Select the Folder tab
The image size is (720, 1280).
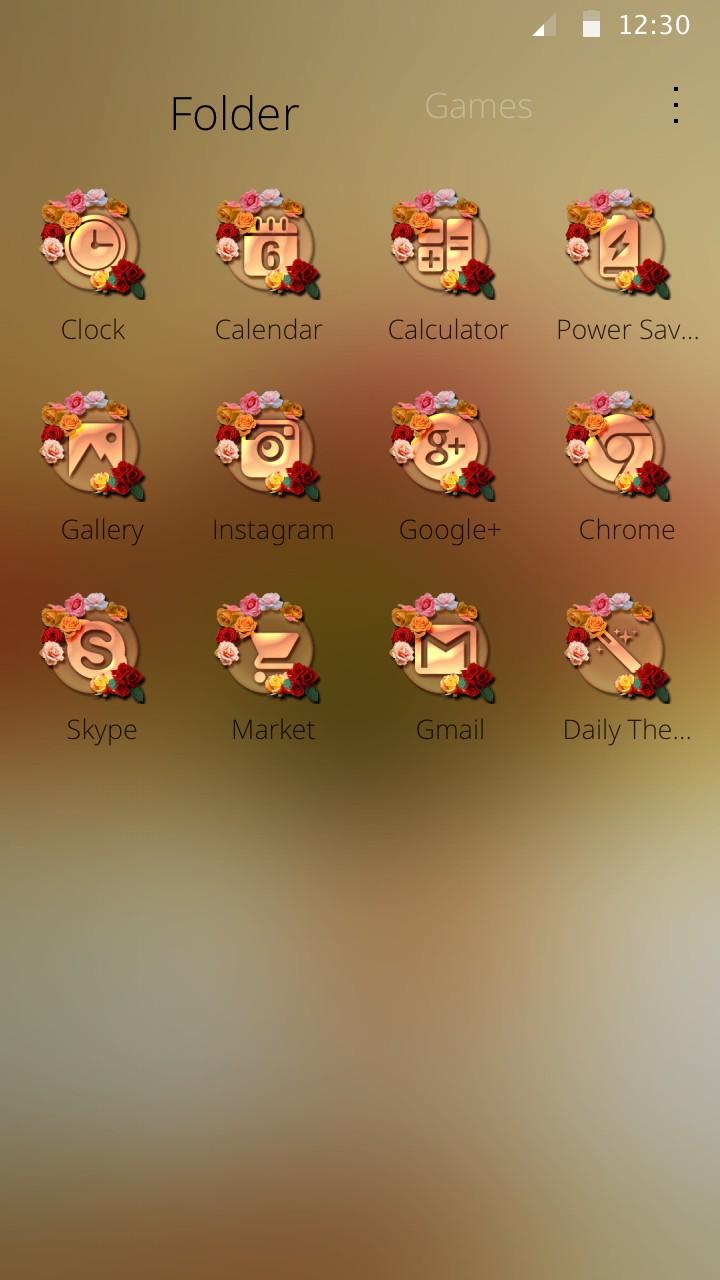point(234,114)
